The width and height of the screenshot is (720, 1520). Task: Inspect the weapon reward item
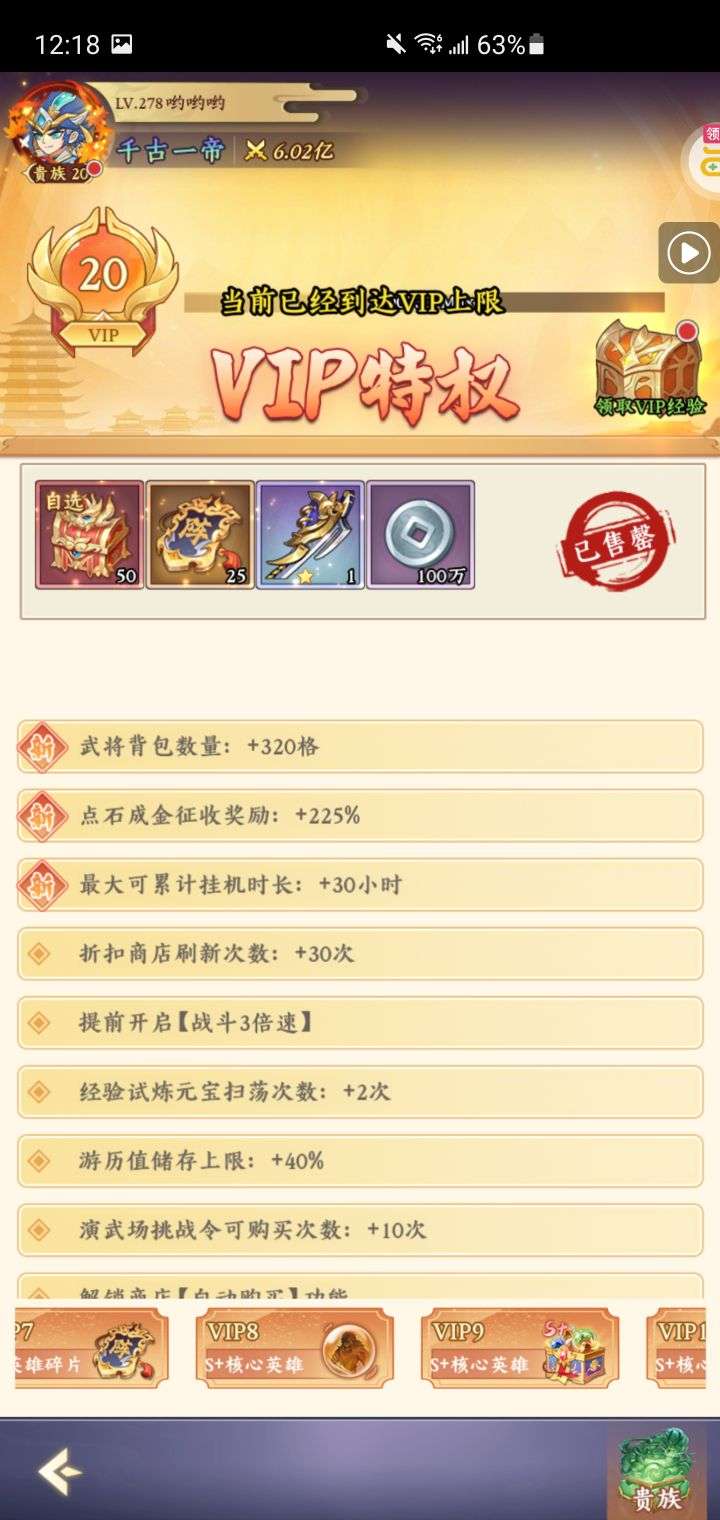[310, 534]
